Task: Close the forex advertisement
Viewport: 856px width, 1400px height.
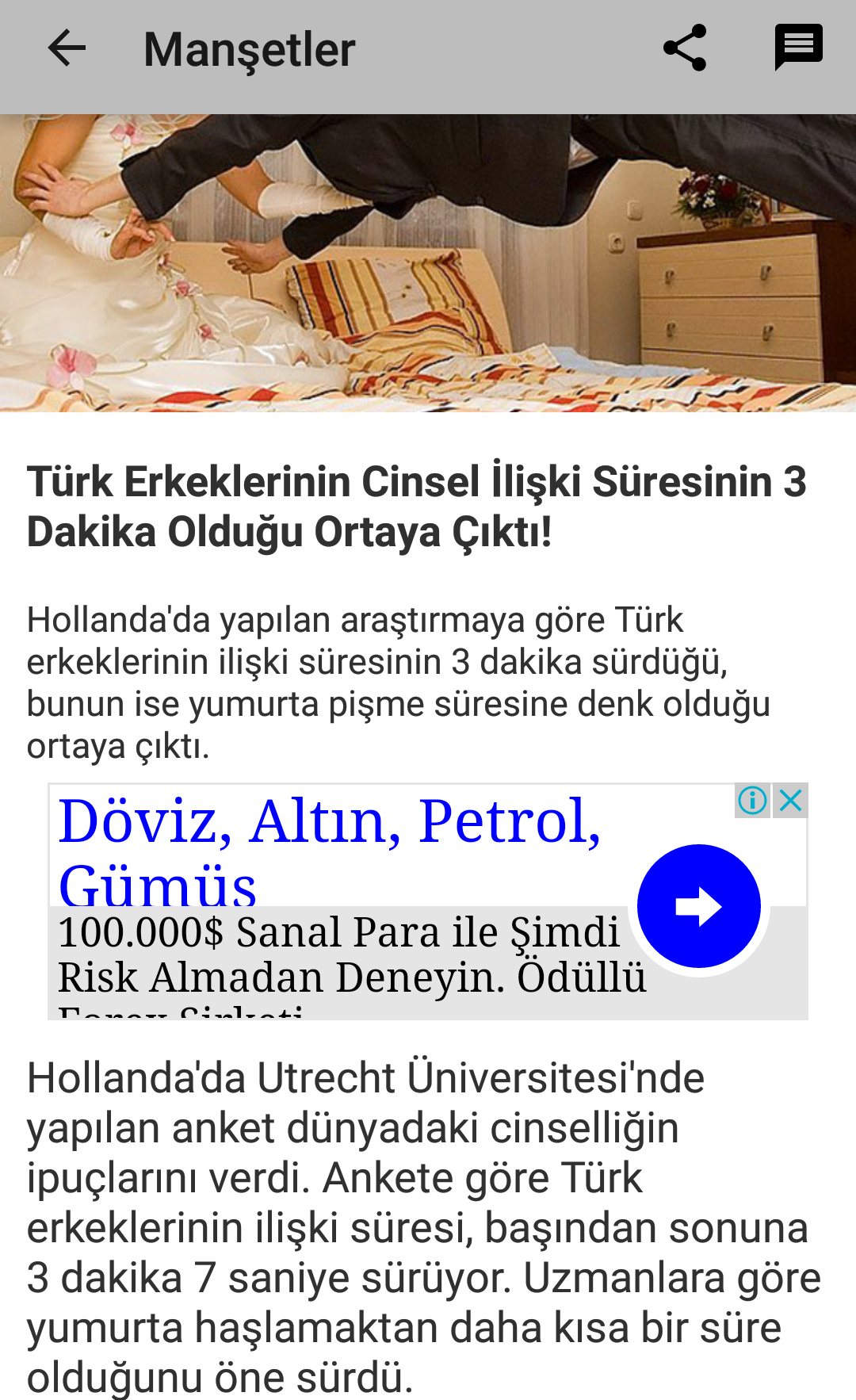Action: coord(790,801)
